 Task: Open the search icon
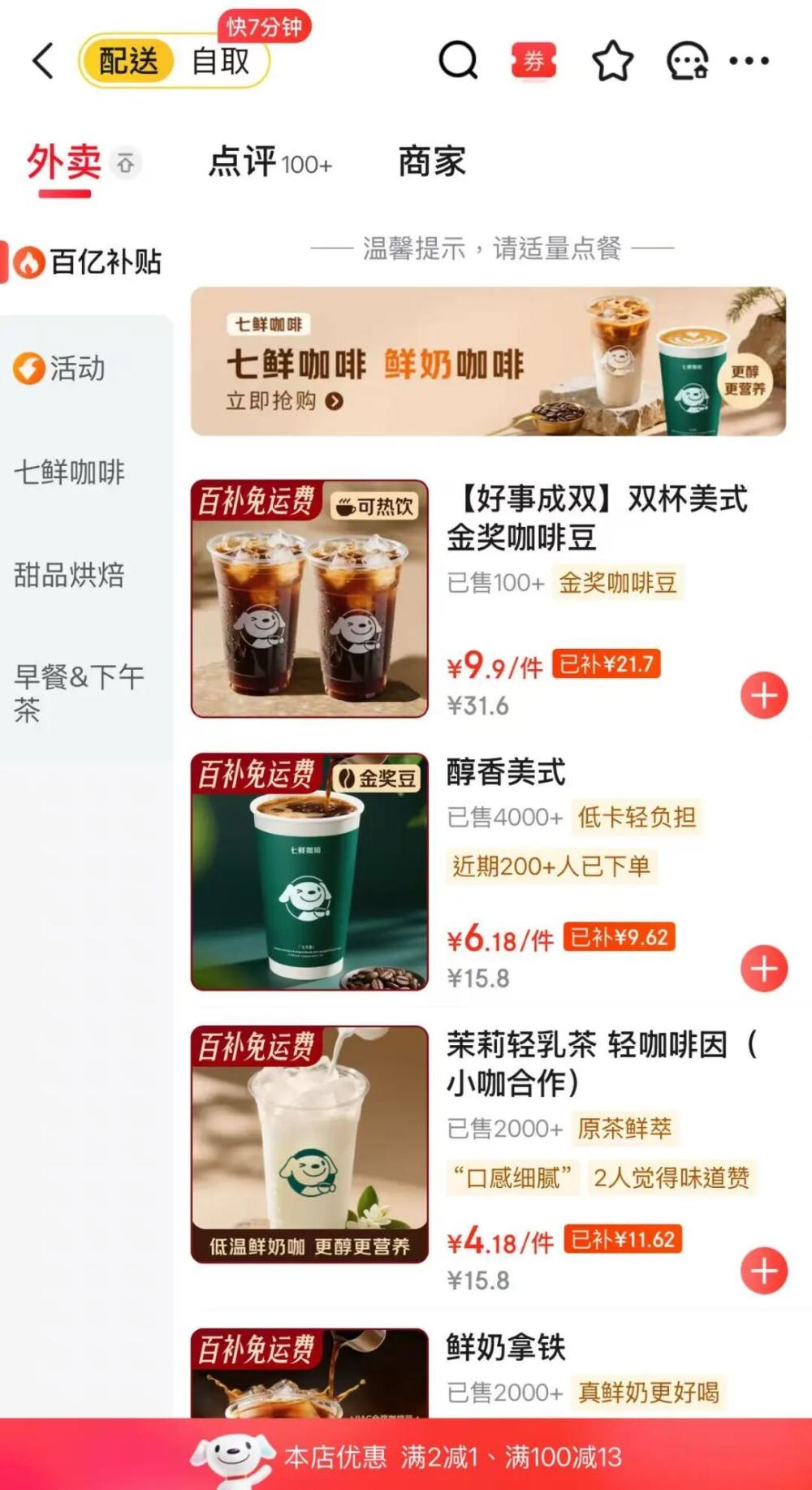click(458, 61)
